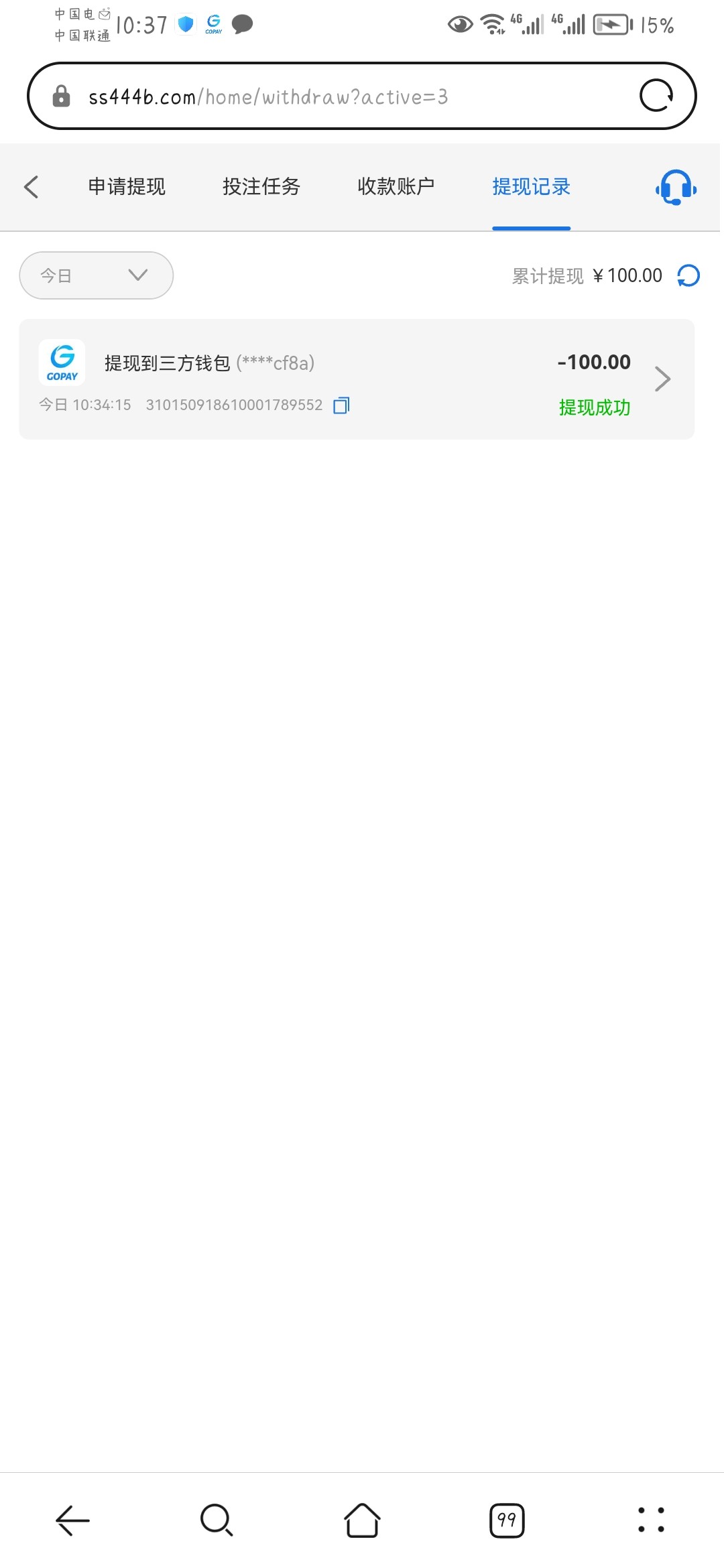Select the 提现记录 tab
The height and width of the screenshot is (1568, 724).
531,186
